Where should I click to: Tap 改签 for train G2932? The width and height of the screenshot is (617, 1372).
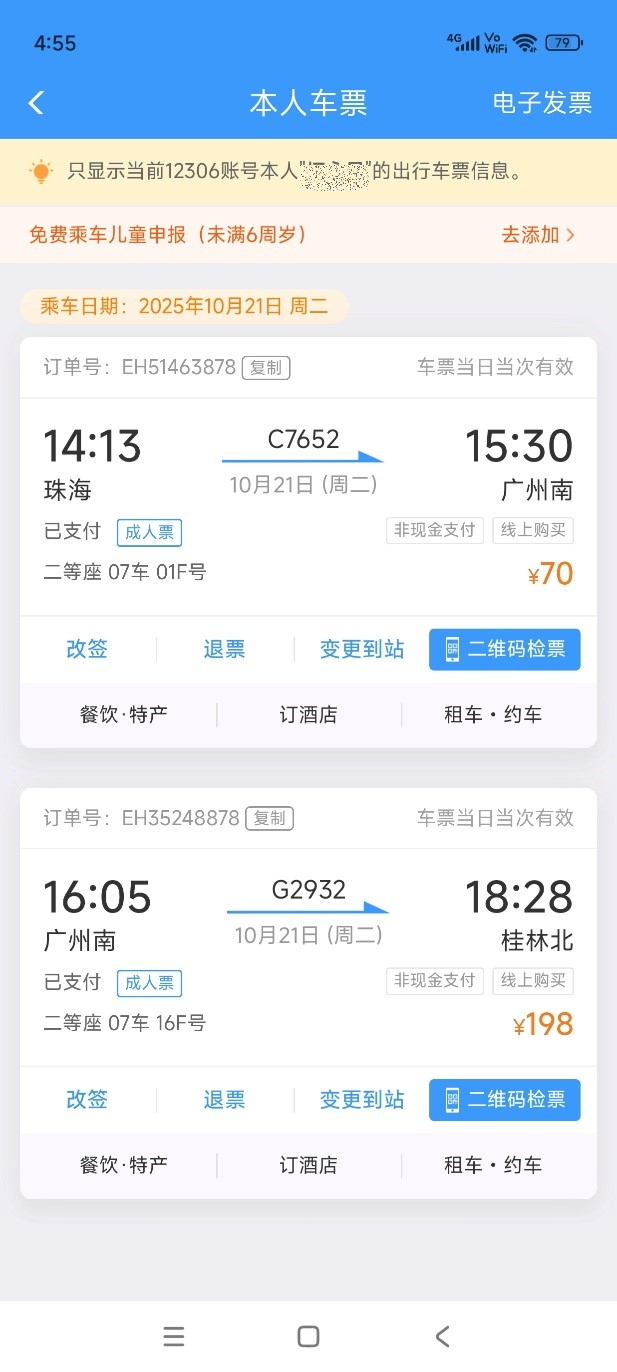click(x=87, y=1100)
